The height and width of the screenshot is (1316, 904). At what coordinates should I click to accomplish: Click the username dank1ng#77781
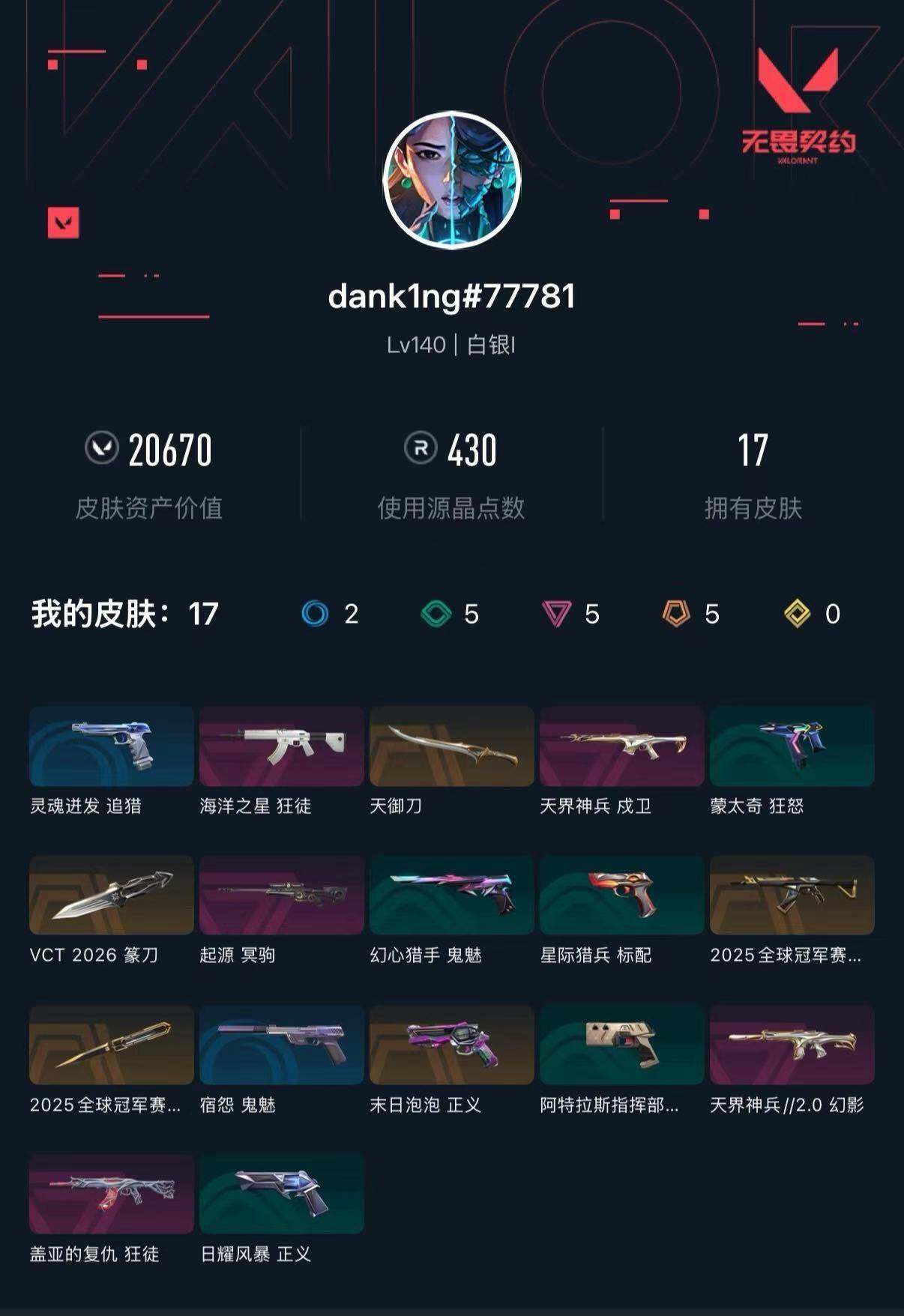click(452, 296)
